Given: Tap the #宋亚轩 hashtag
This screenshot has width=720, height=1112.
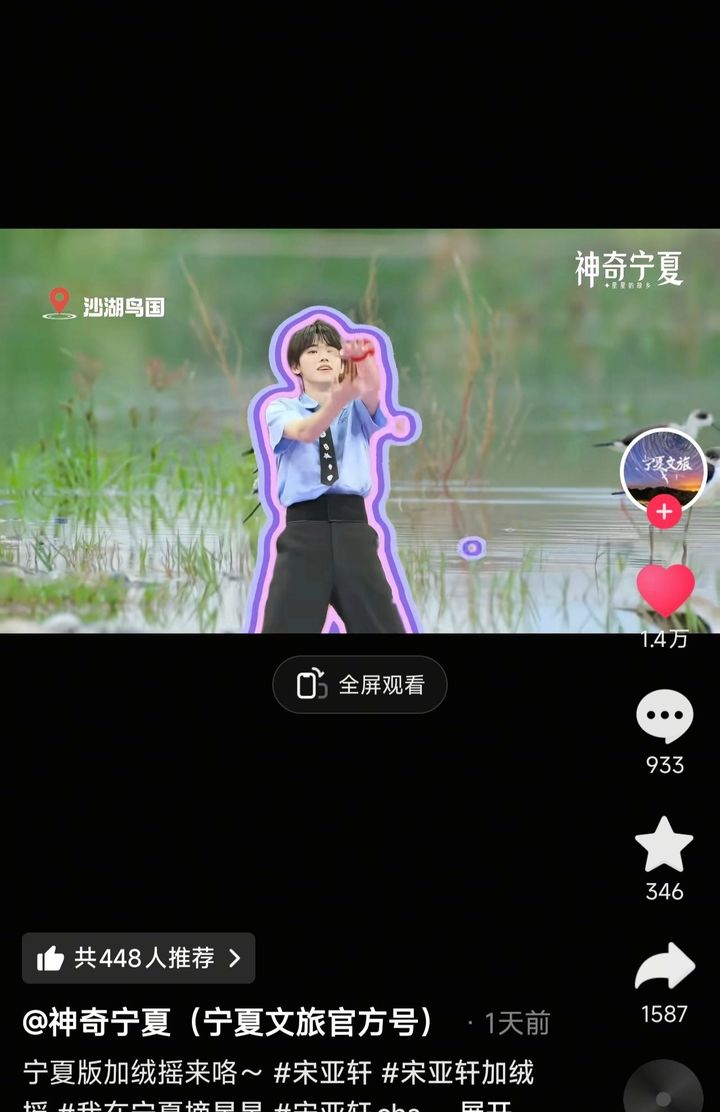Looking at the screenshot, I should click(322, 1073).
